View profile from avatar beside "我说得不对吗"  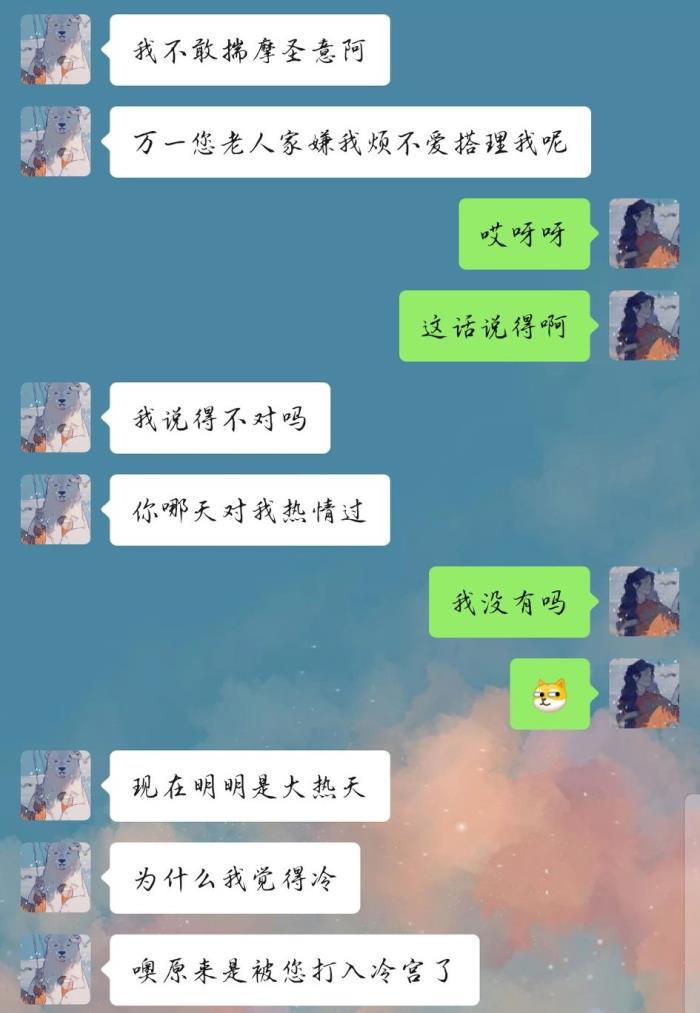[56, 418]
